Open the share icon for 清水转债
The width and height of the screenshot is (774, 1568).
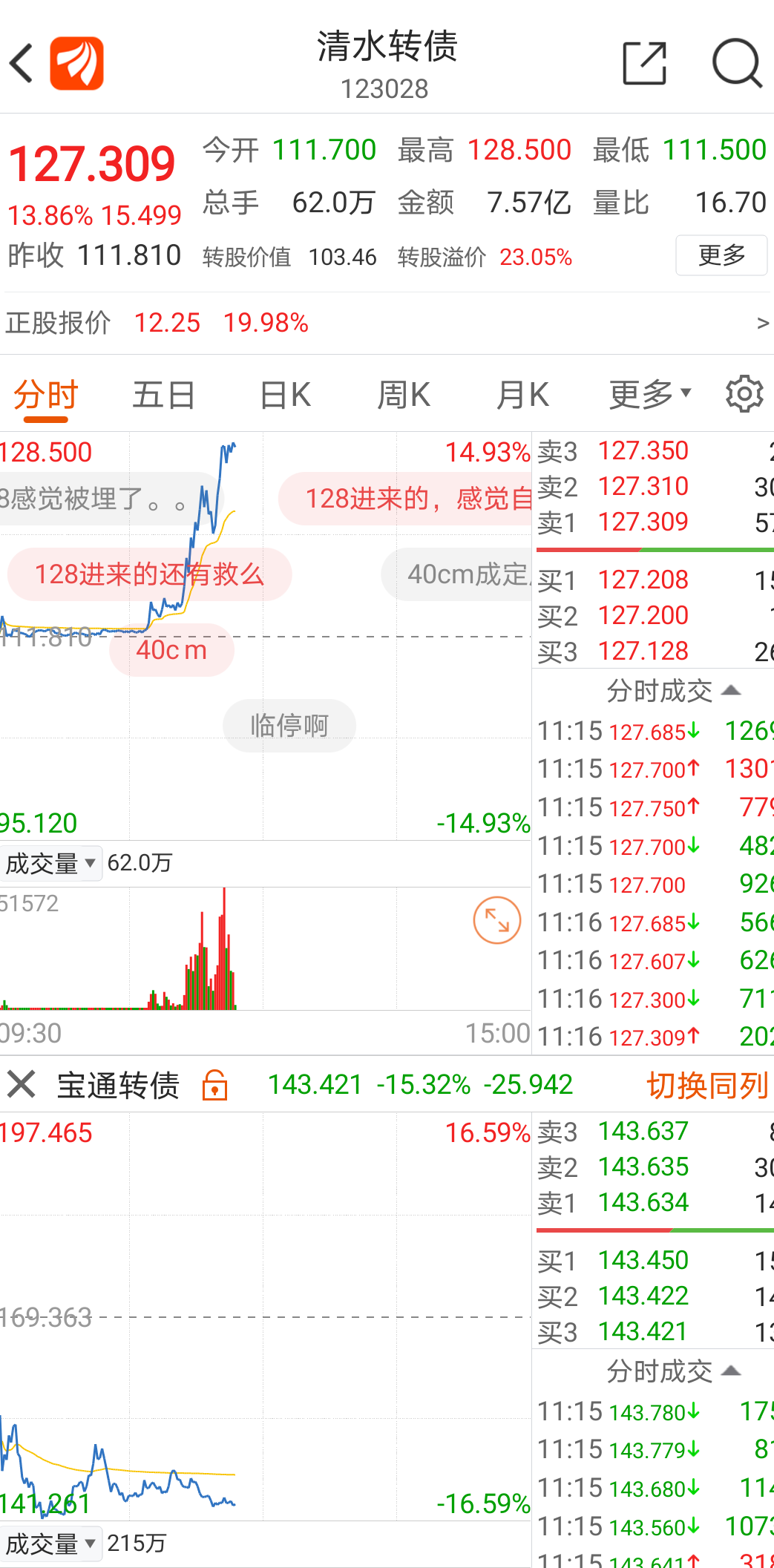point(644,64)
